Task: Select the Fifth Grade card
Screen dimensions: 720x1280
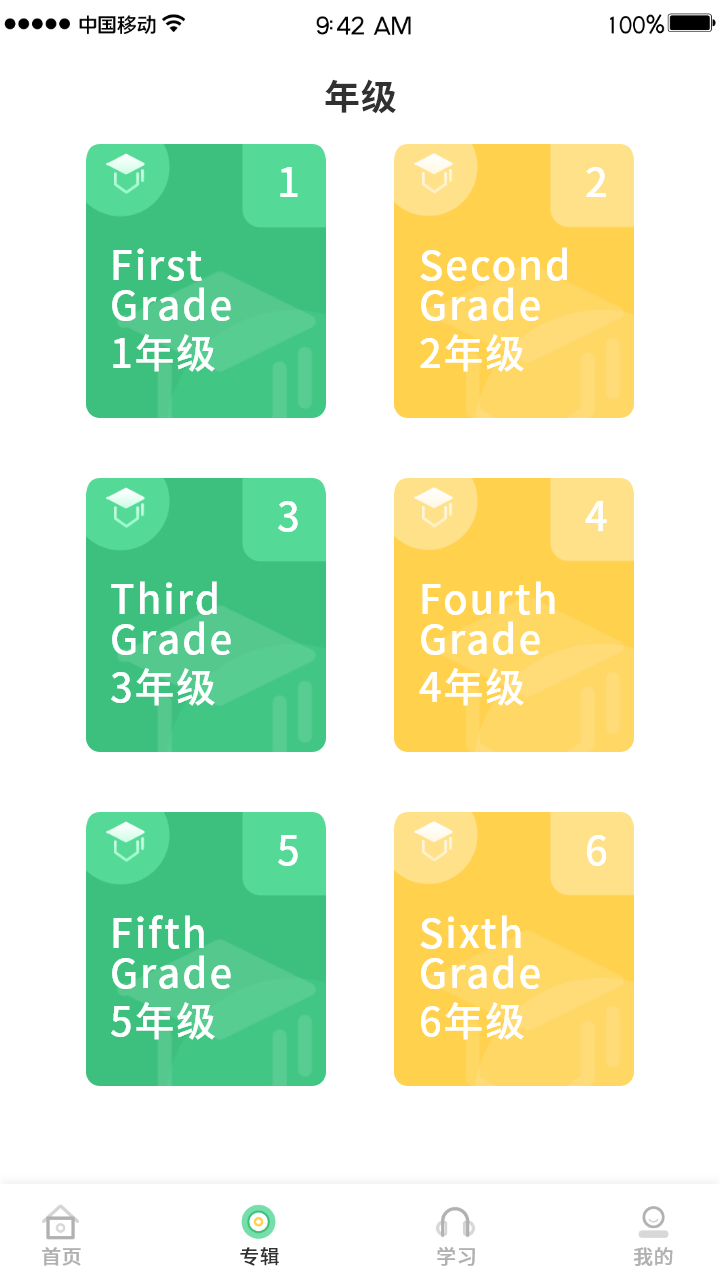Action: [206, 949]
